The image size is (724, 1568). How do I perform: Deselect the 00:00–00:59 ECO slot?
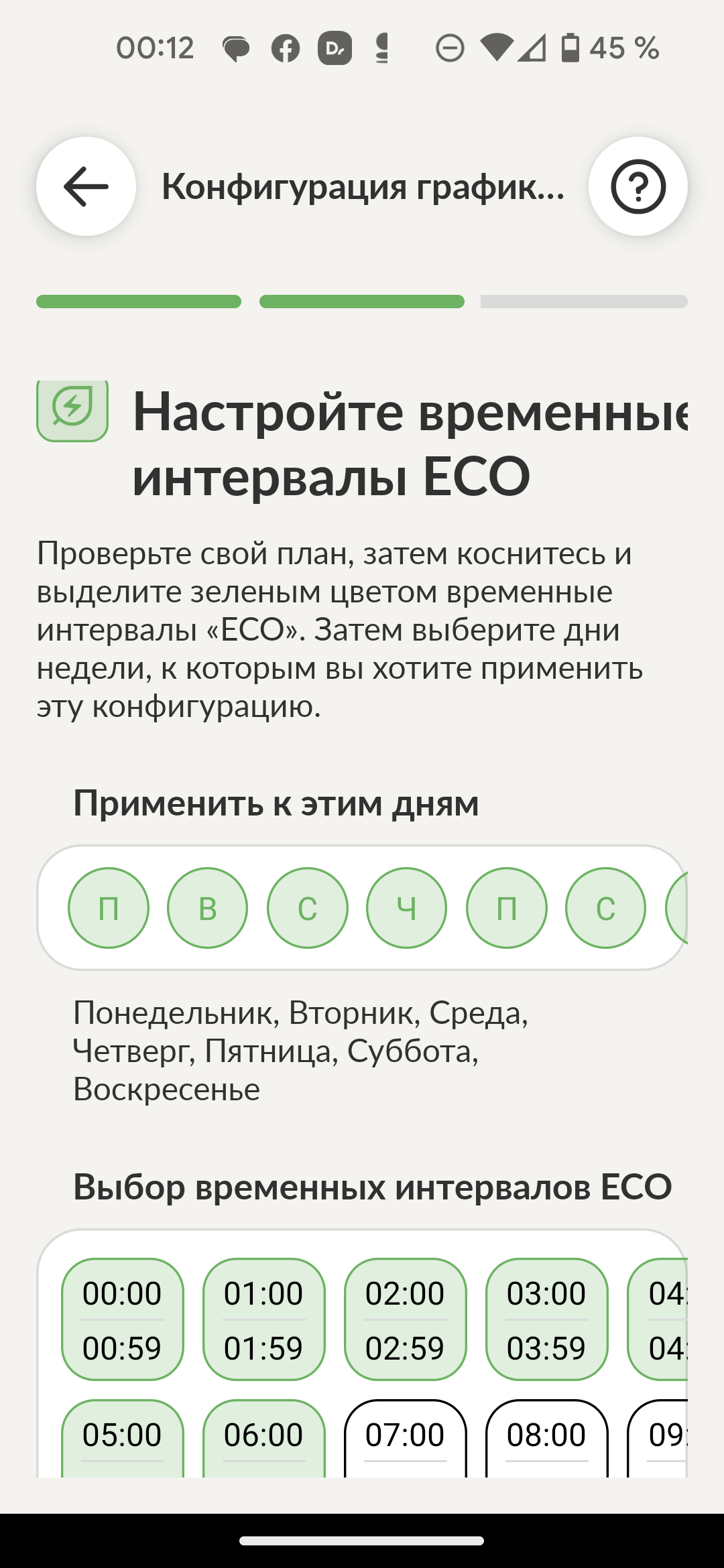[x=123, y=1319]
